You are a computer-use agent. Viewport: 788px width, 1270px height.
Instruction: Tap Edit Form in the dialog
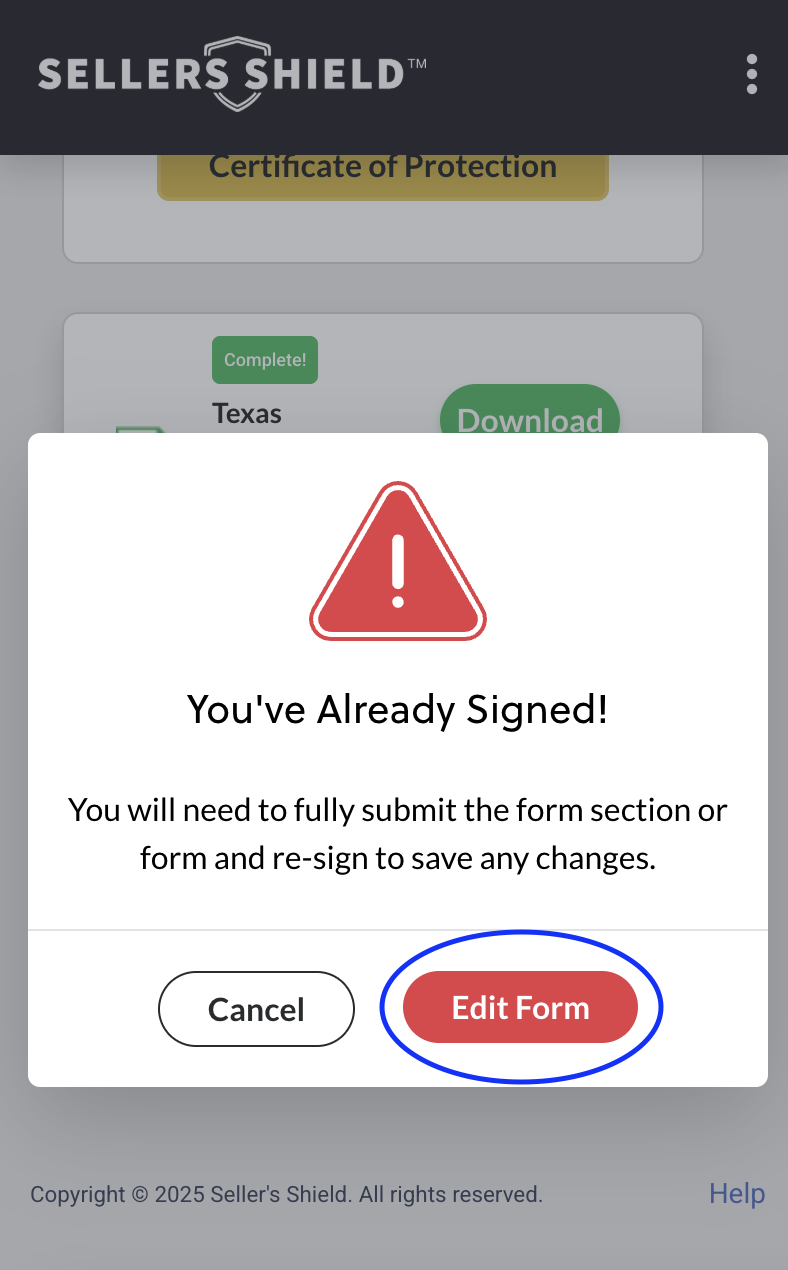tap(520, 1007)
